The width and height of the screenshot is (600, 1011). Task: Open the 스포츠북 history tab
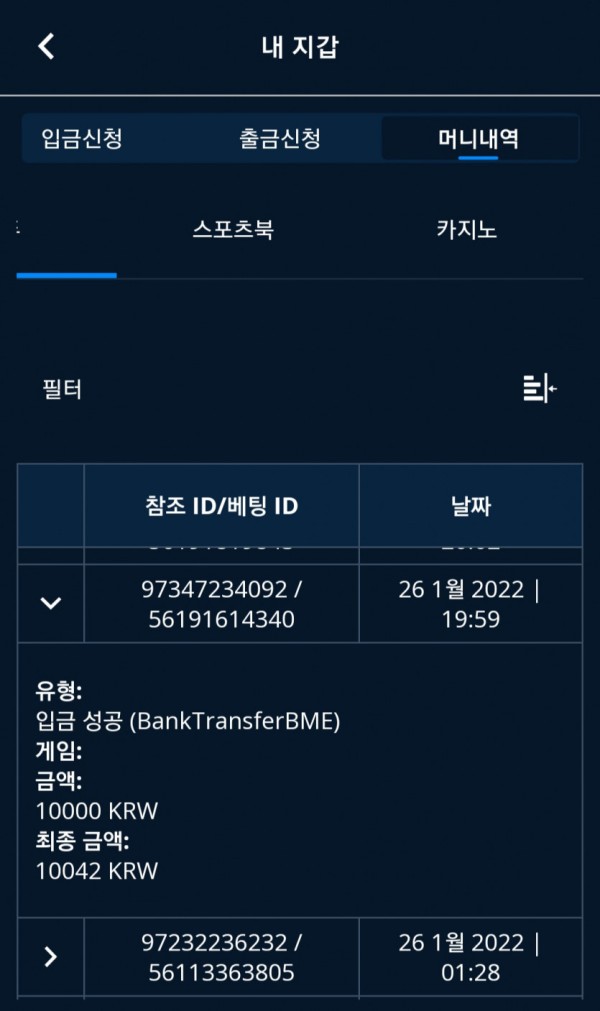click(233, 230)
